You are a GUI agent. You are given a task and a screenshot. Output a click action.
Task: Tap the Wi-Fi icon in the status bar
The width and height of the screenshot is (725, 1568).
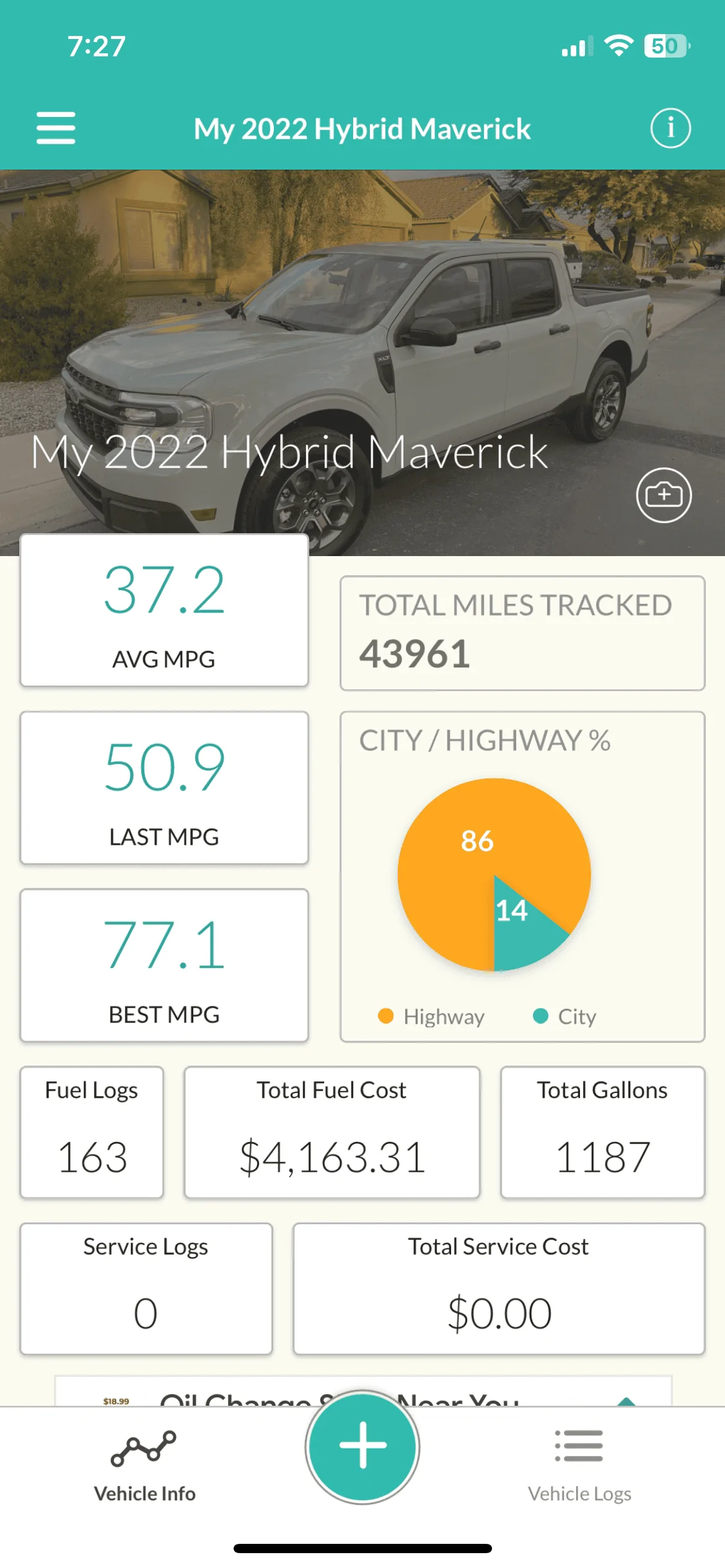tap(618, 45)
